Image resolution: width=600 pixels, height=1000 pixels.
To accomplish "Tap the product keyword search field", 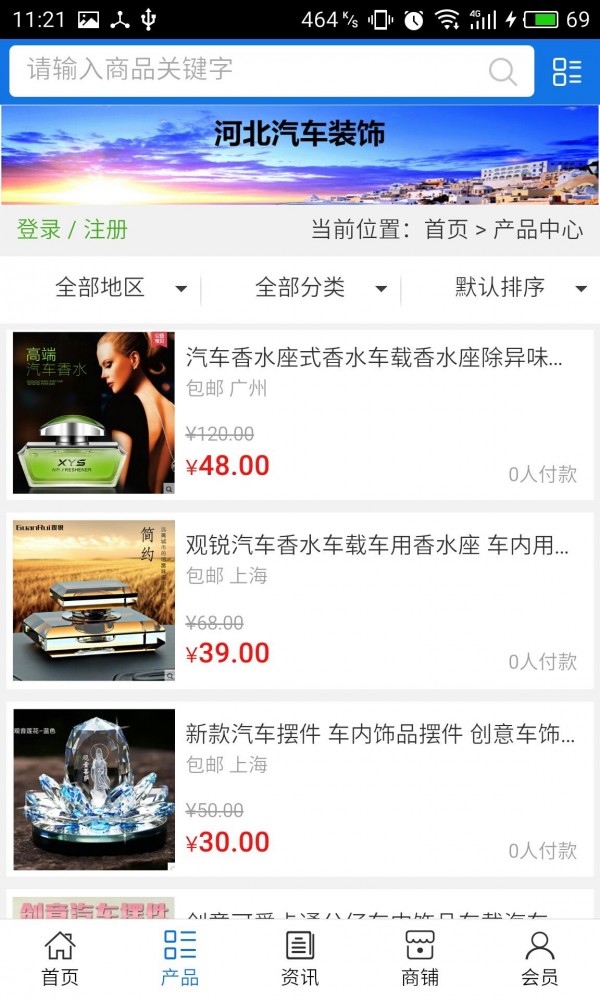I will [250, 70].
